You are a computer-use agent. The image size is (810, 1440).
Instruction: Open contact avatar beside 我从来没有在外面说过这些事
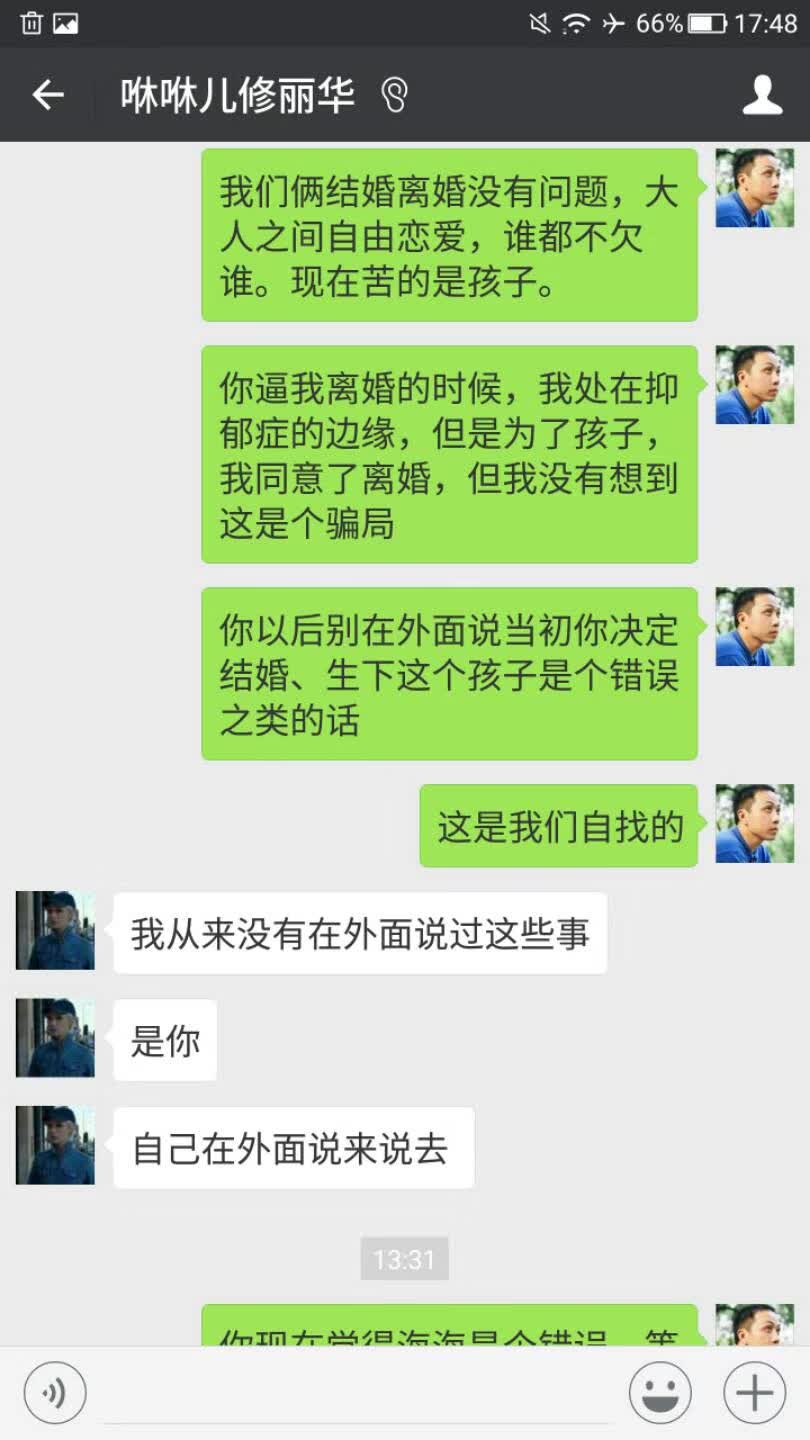[x=55, y=931]
